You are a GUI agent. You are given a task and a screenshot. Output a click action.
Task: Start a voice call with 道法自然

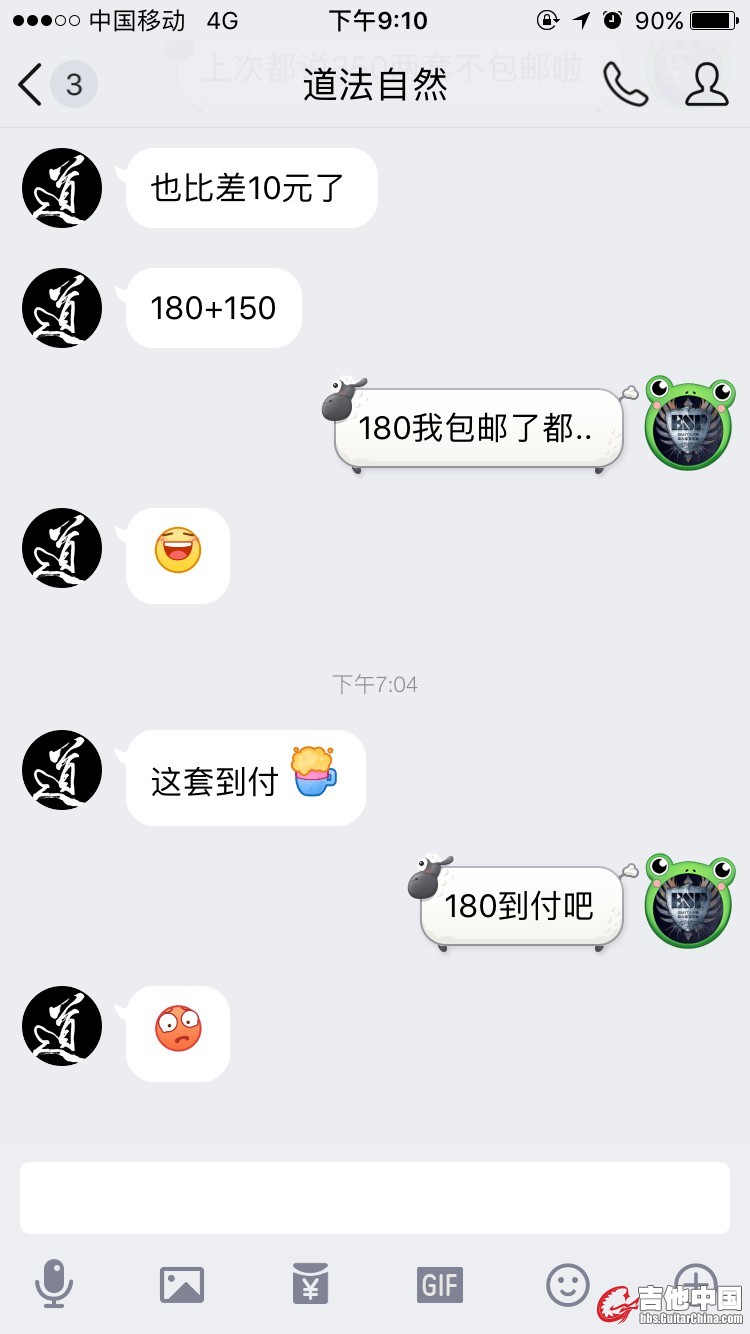[x=625, y=85]
